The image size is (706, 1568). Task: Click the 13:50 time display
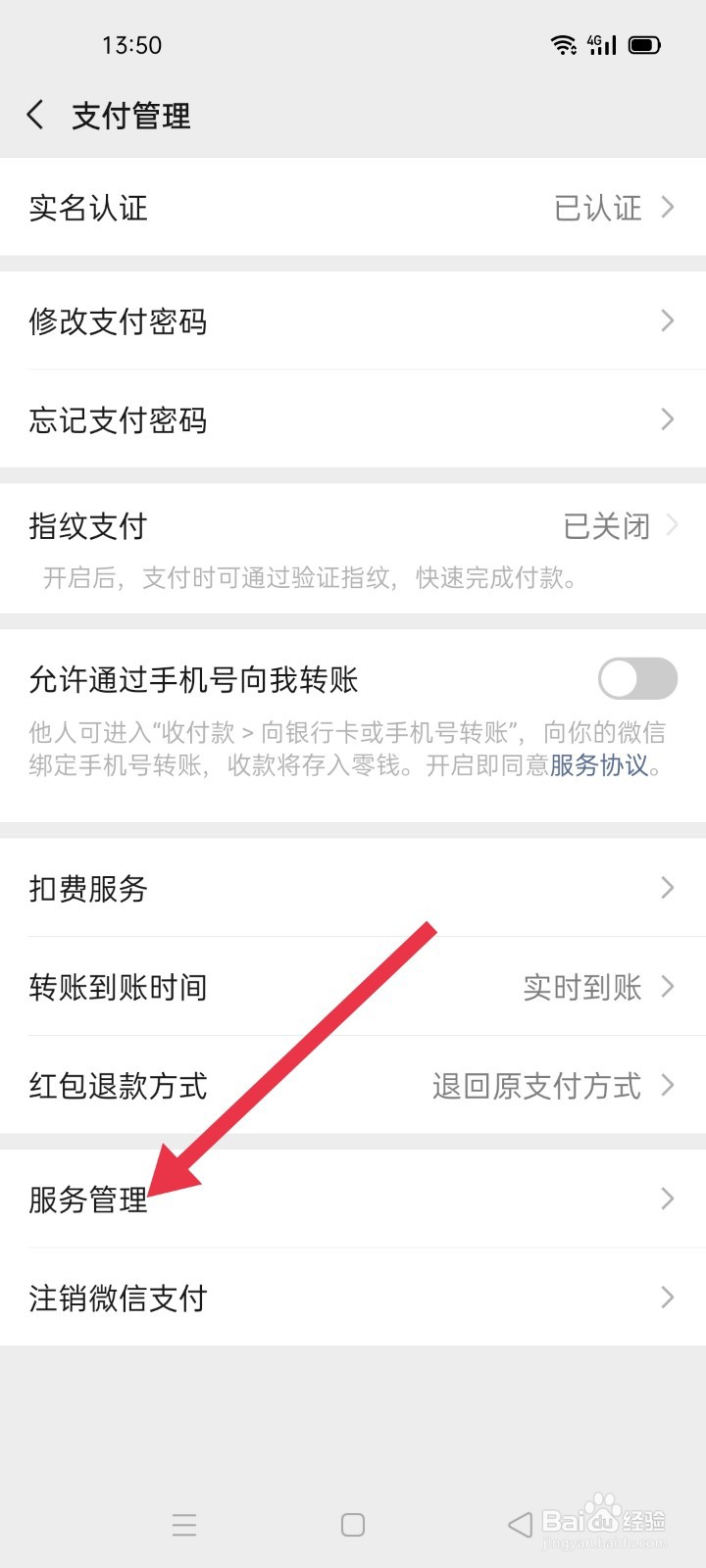[132, 44]
